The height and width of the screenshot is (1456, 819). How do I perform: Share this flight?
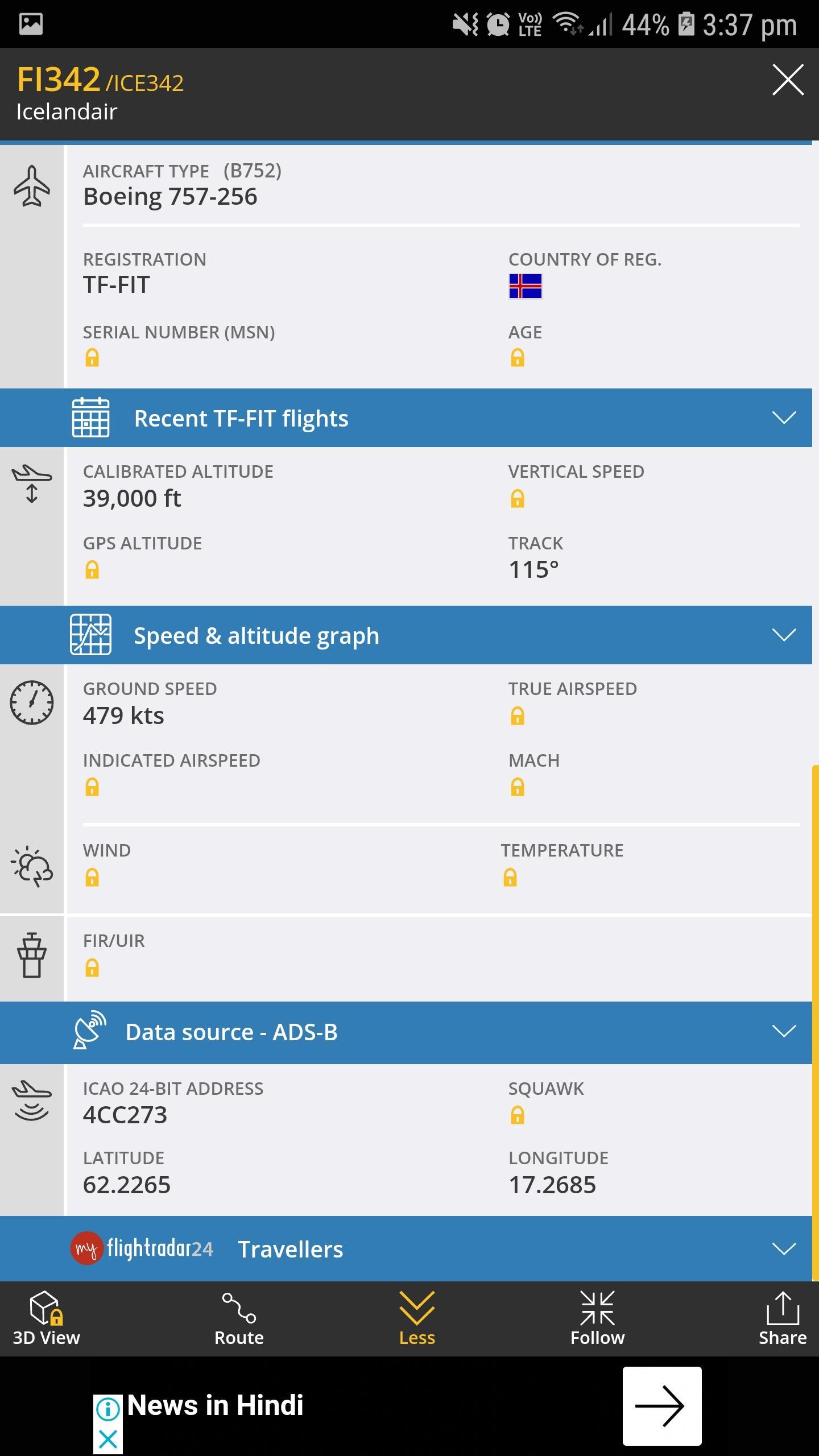782,1318
